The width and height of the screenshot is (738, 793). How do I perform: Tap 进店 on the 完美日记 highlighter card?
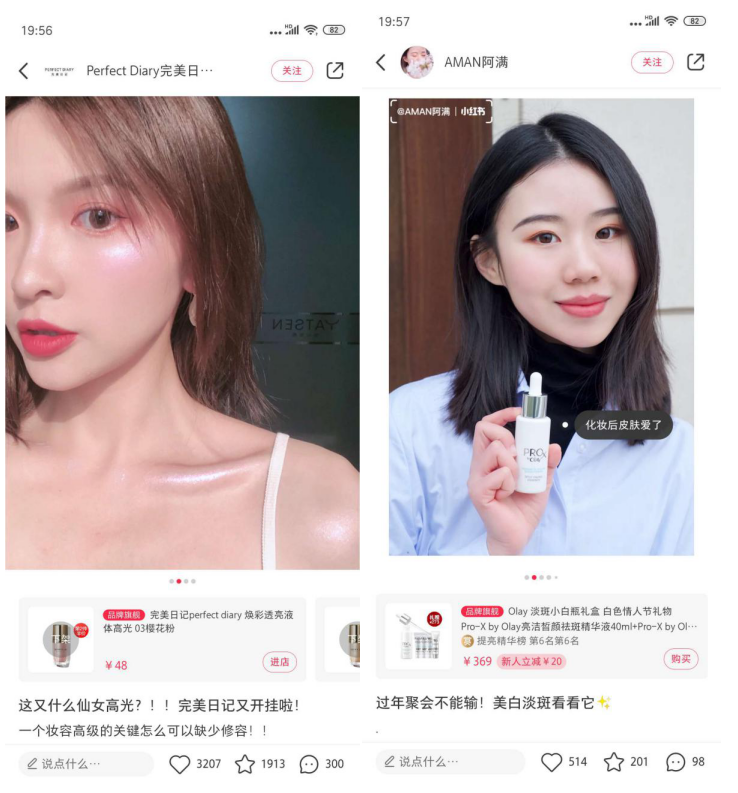[x=279, y=662]
